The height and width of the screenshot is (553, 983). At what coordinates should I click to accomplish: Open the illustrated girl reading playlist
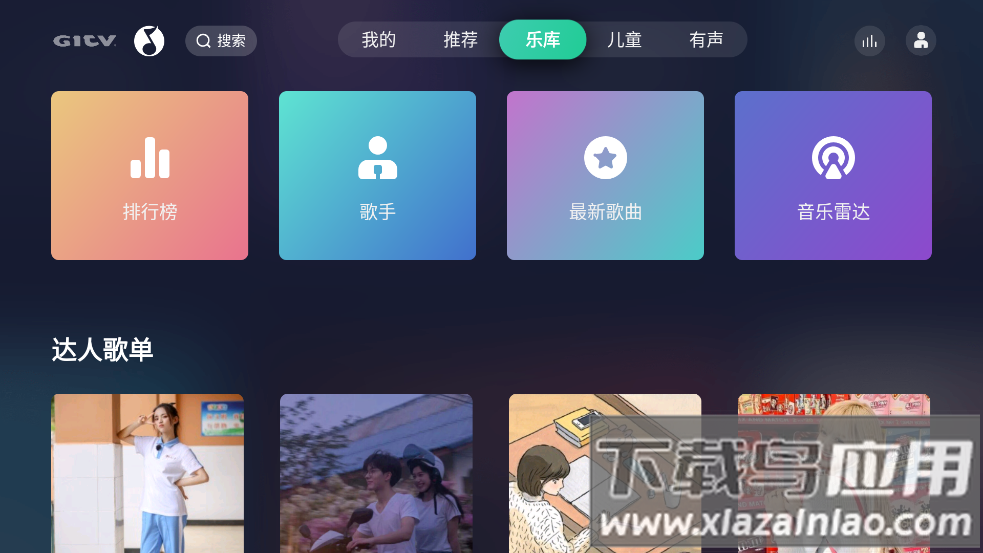(560, 473)
